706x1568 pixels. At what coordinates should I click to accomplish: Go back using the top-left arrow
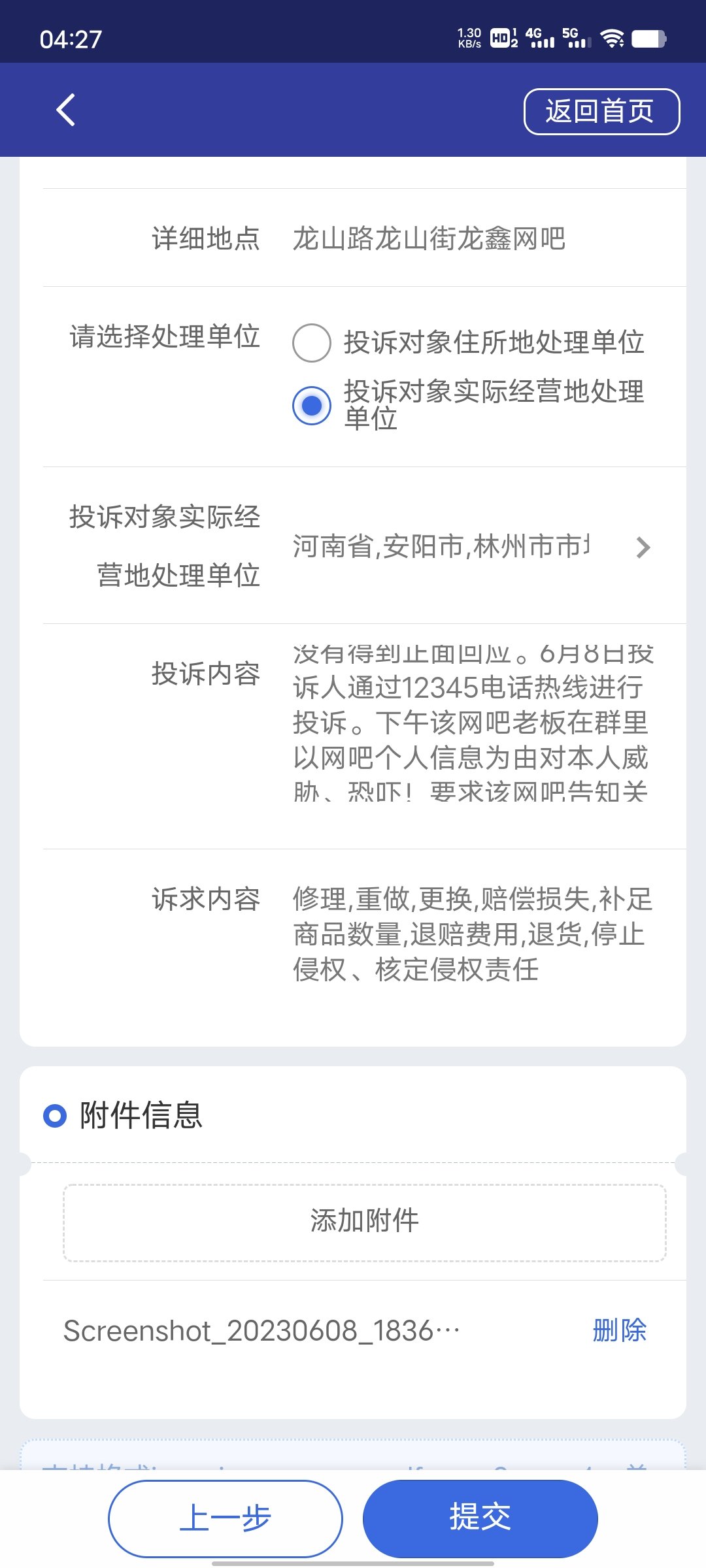point(66,110)
